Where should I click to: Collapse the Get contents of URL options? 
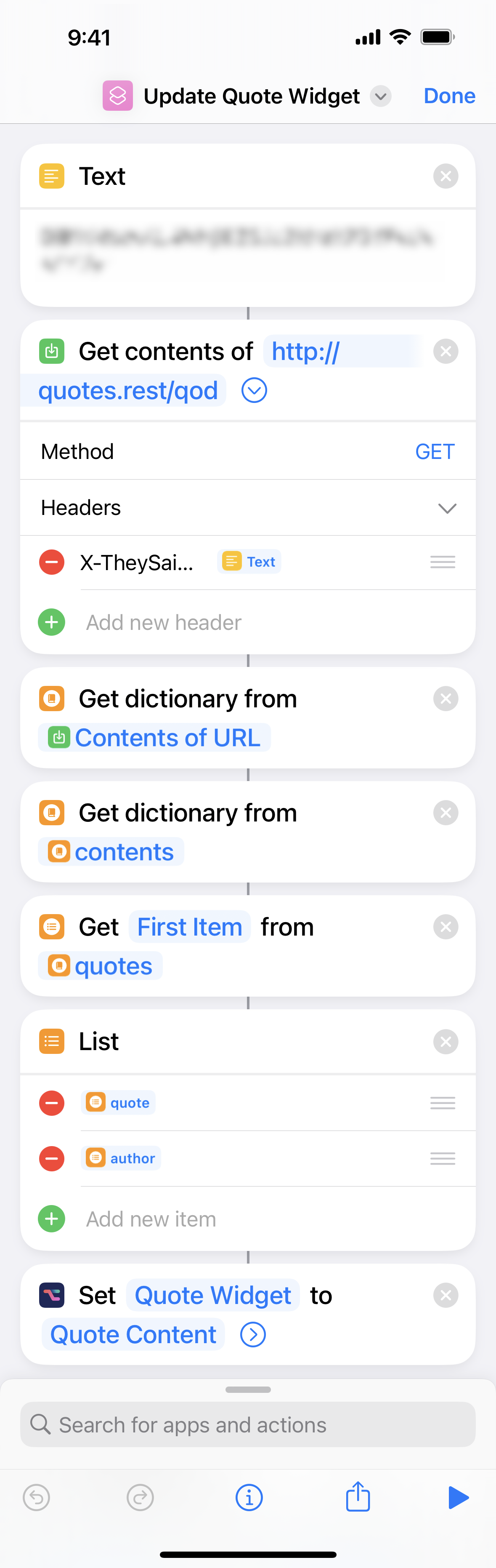[x=254, y=391]
